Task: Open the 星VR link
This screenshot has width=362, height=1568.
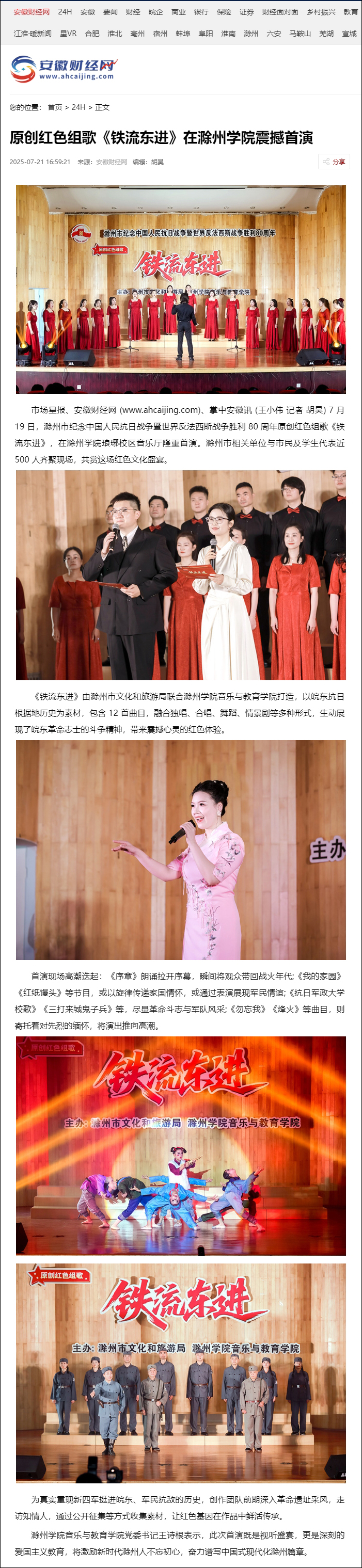Action: (68, 34)
